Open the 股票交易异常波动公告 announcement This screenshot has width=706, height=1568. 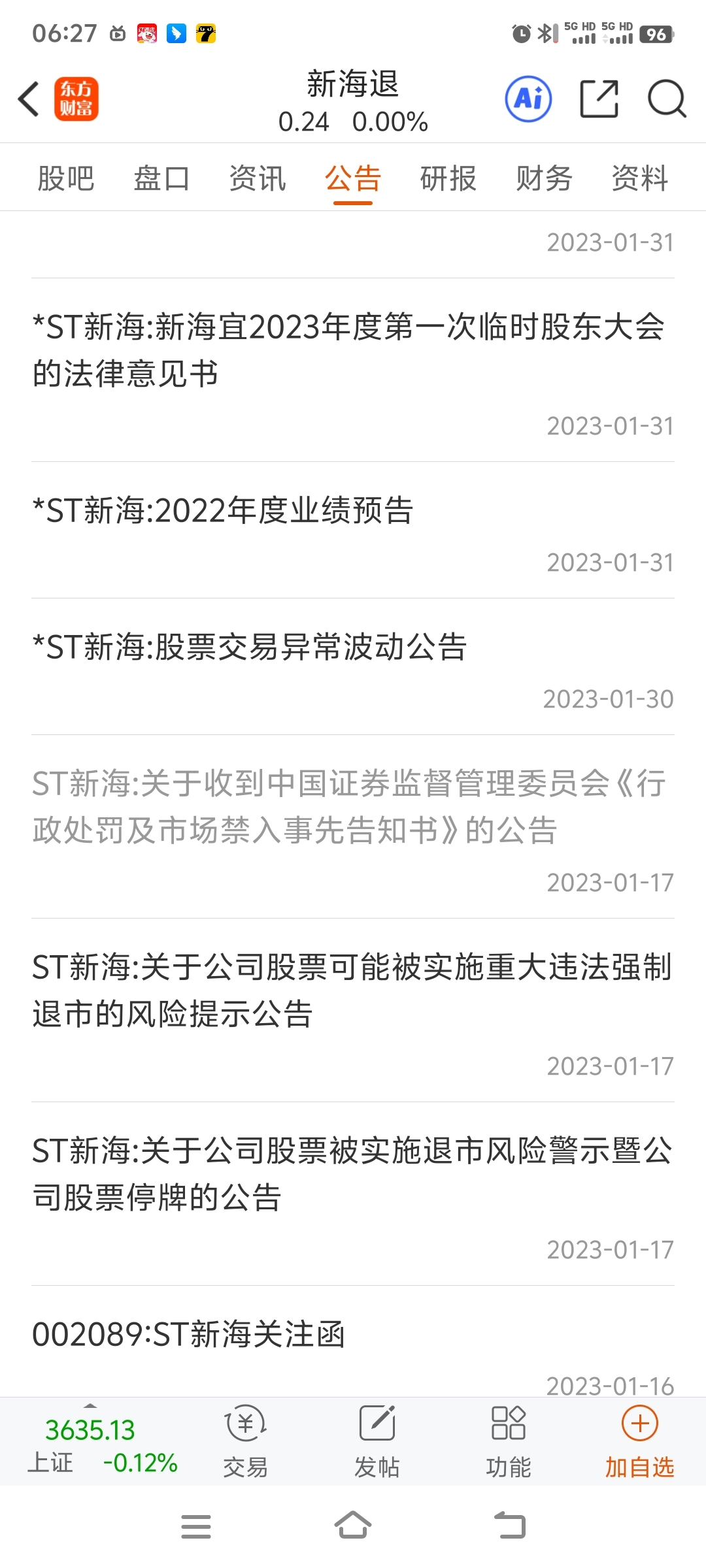[x=353, y=667]
